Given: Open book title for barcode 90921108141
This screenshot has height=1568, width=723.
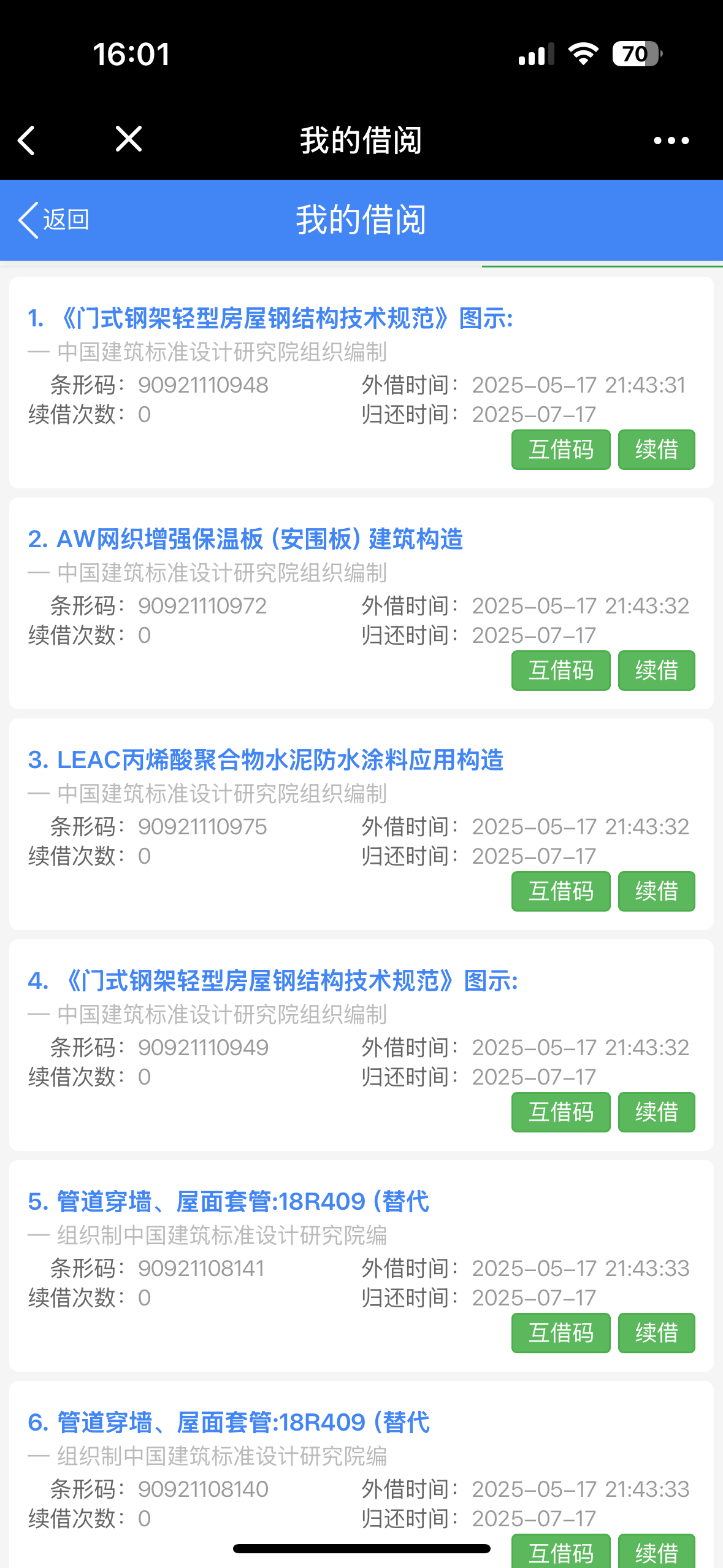Looking at the screenshot, I should point(228,1202).
